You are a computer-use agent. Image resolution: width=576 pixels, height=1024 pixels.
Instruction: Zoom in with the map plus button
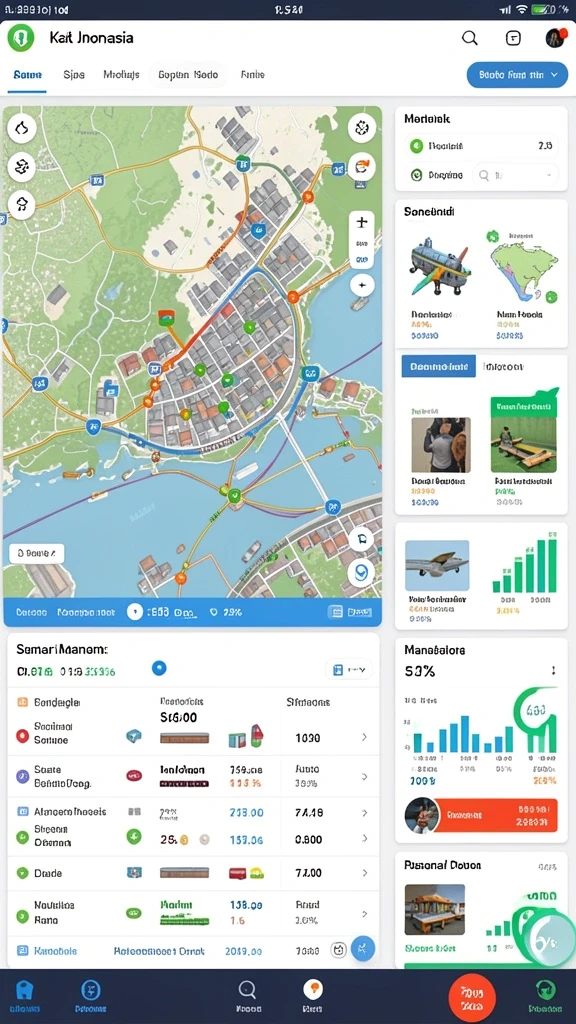(x=362, y=222)
